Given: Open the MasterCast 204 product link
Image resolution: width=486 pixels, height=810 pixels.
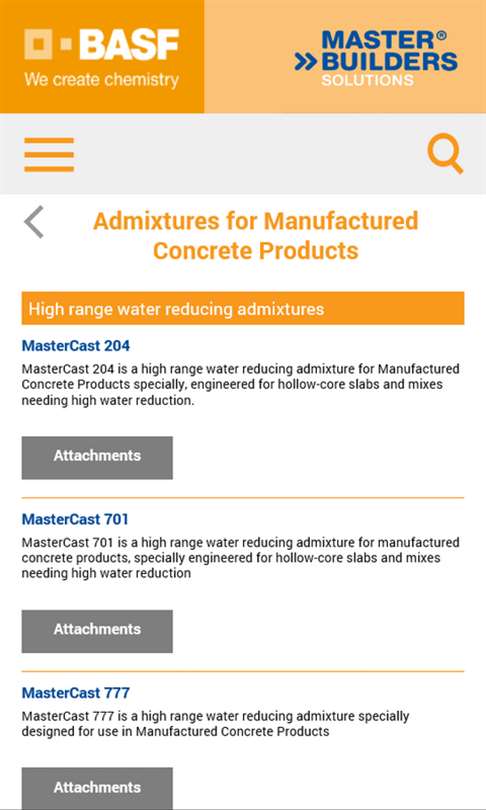Looking at the screenshot, I should point(76,346).
